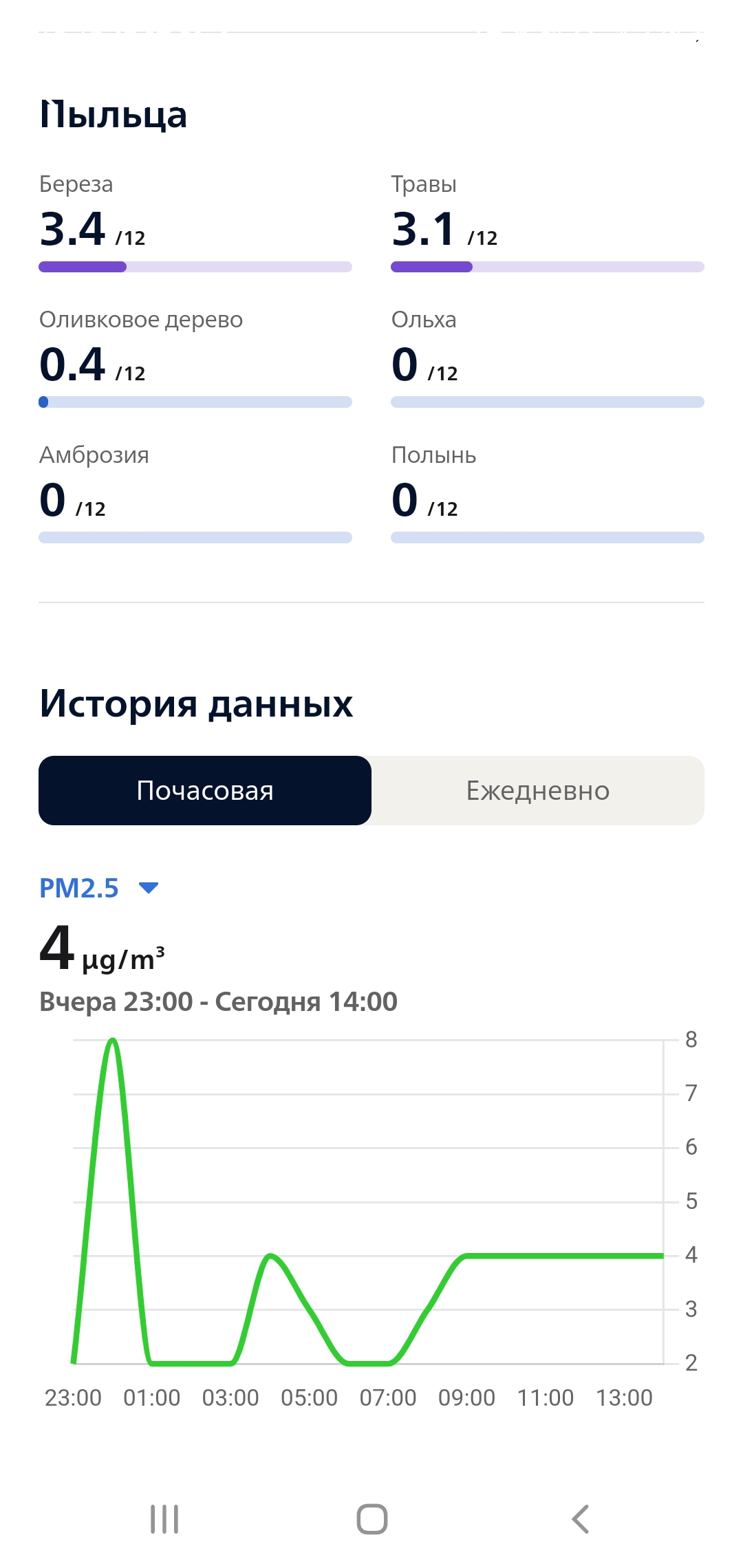The image size is (743, 1568).
Task: Switch to the Почасовая hourly view
Action: click(205, 791)
